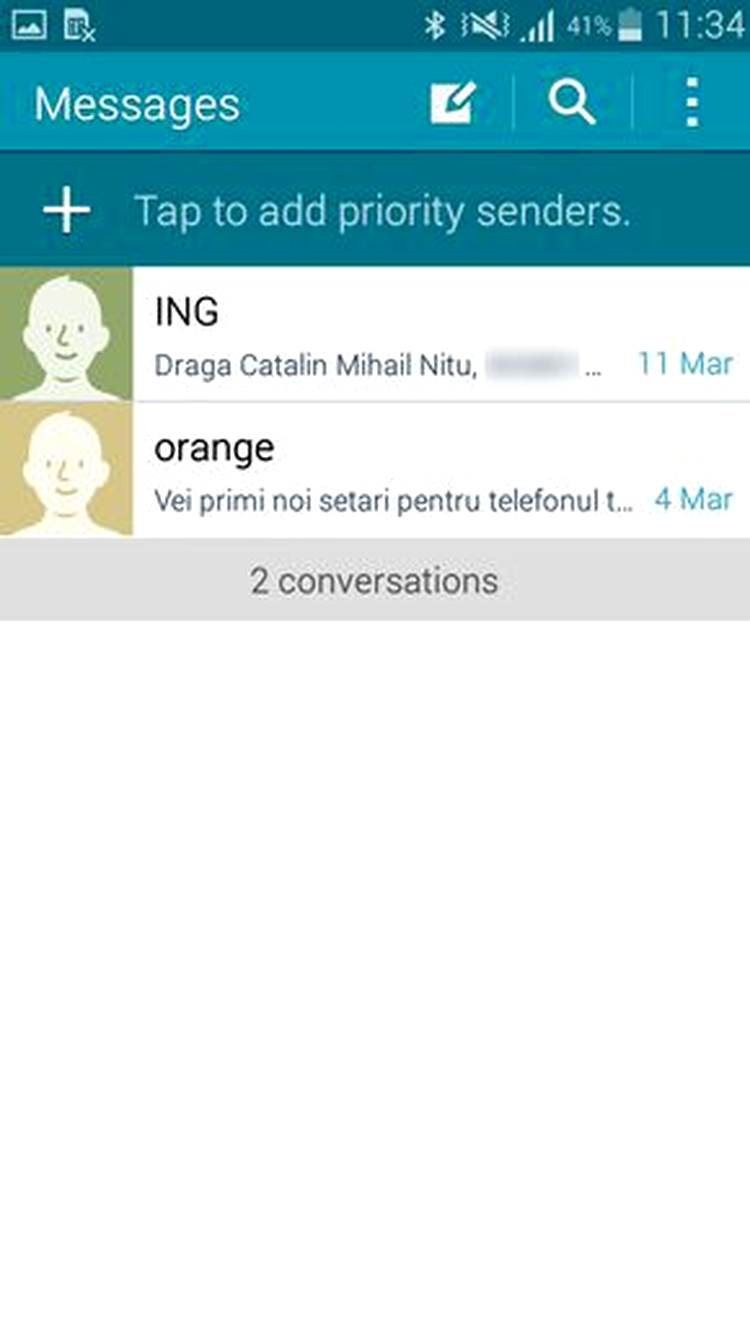The height and width of the screenshot is (1334, 750).
Task: Compose a new message
Action: pos(453,103)
